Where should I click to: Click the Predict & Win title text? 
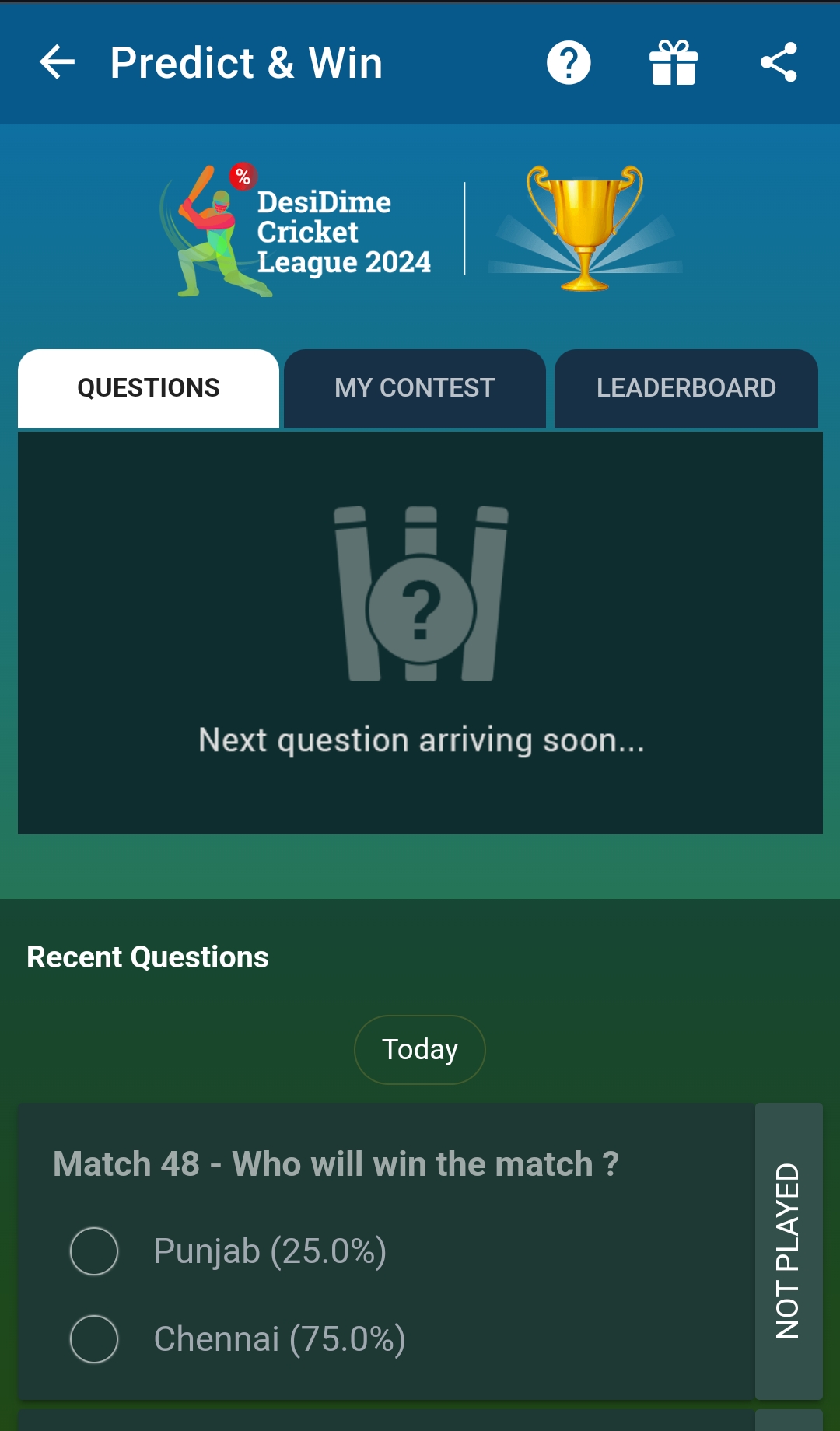pos(247,62)
